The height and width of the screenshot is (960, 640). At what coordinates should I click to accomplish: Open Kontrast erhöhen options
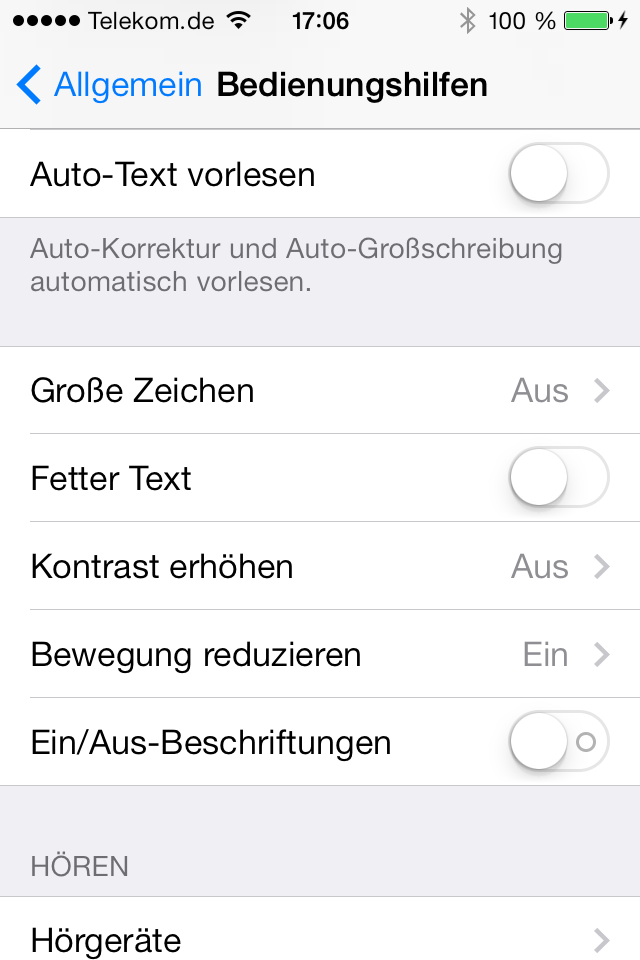coord(320,567)
